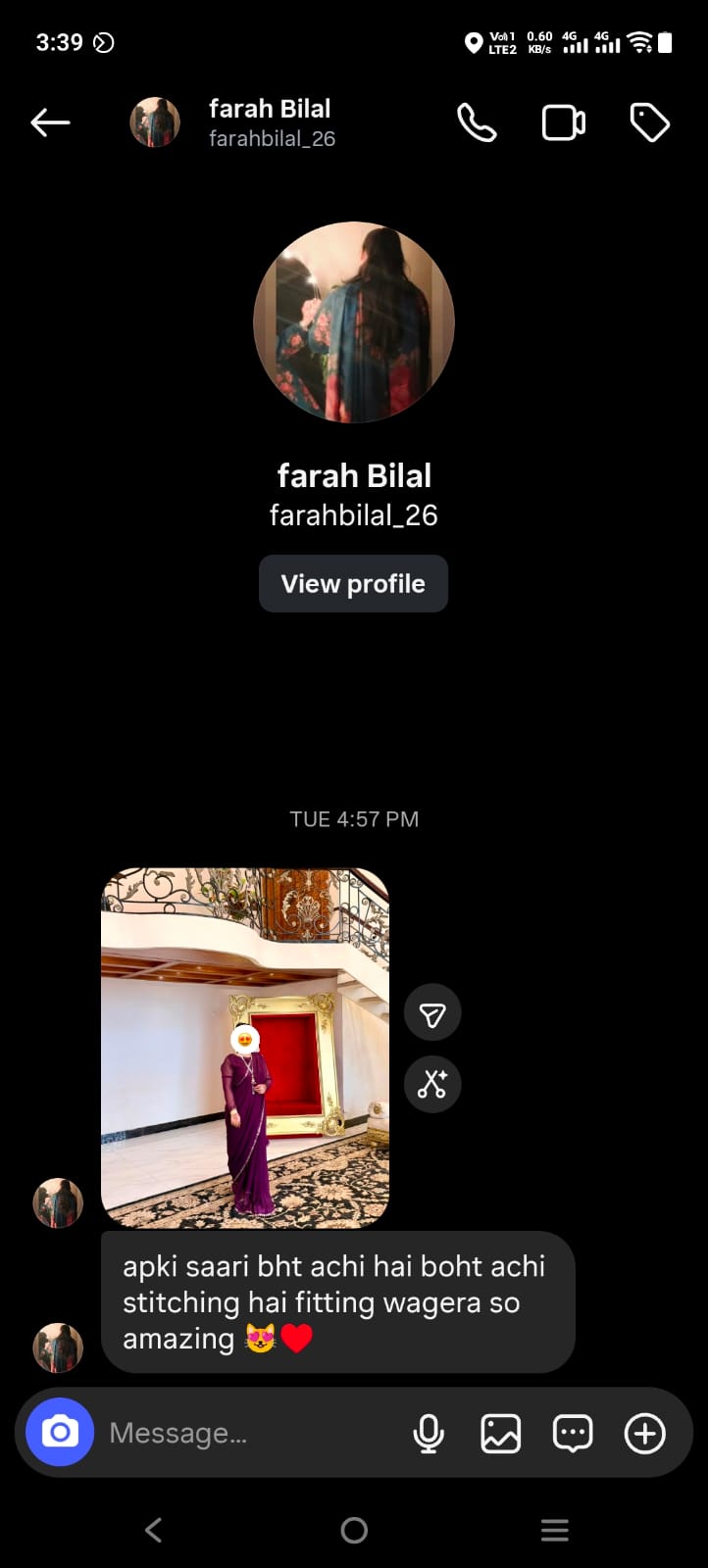Open the large farah Bilal profile picture
Image resolution: width=708 pixels, height=1568 pixels.
coord(354,322)
